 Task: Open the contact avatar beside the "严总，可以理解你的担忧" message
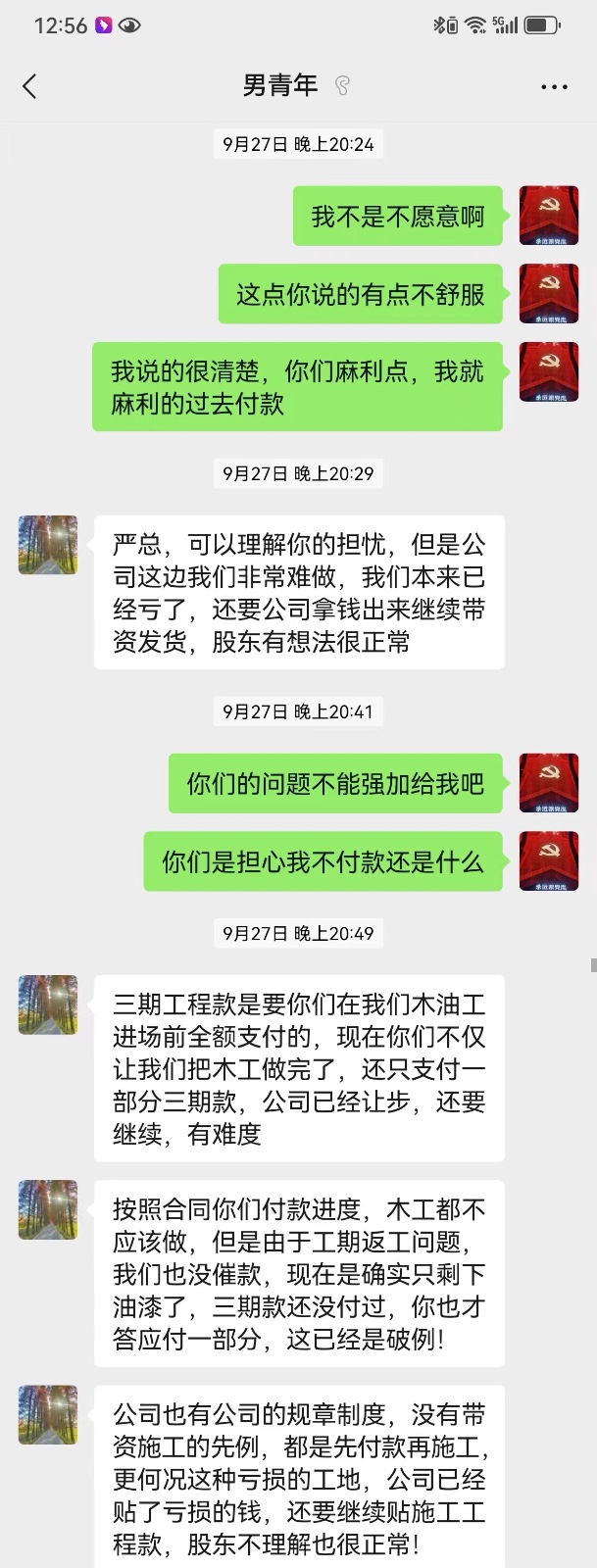[x=48, y=545]
